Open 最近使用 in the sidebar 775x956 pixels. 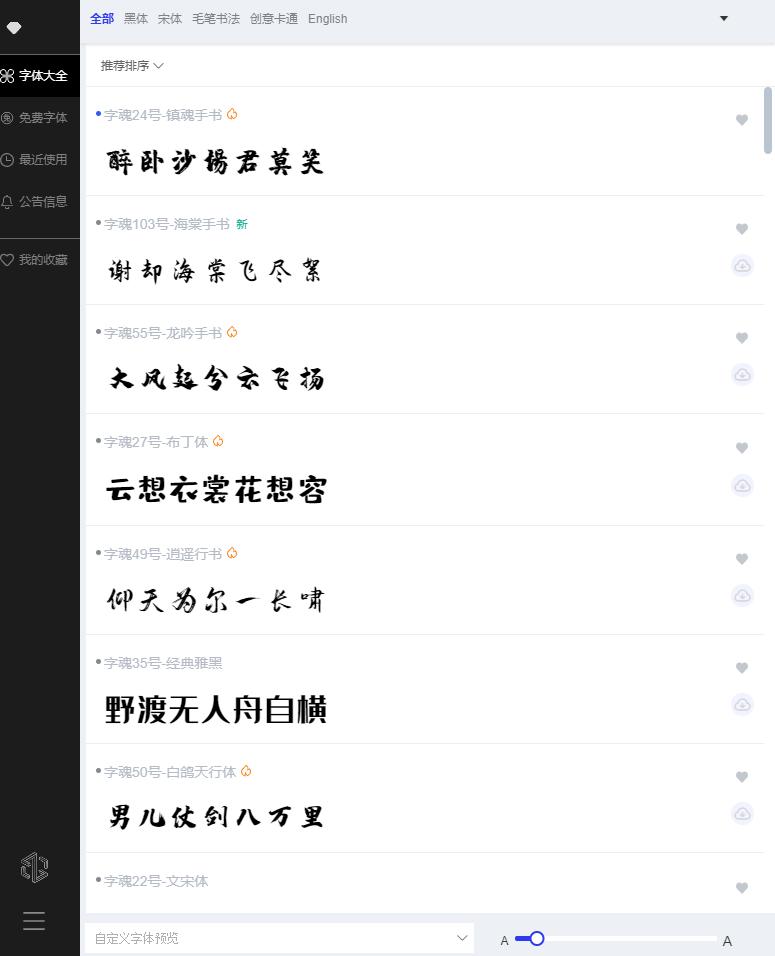coord(42,160)
